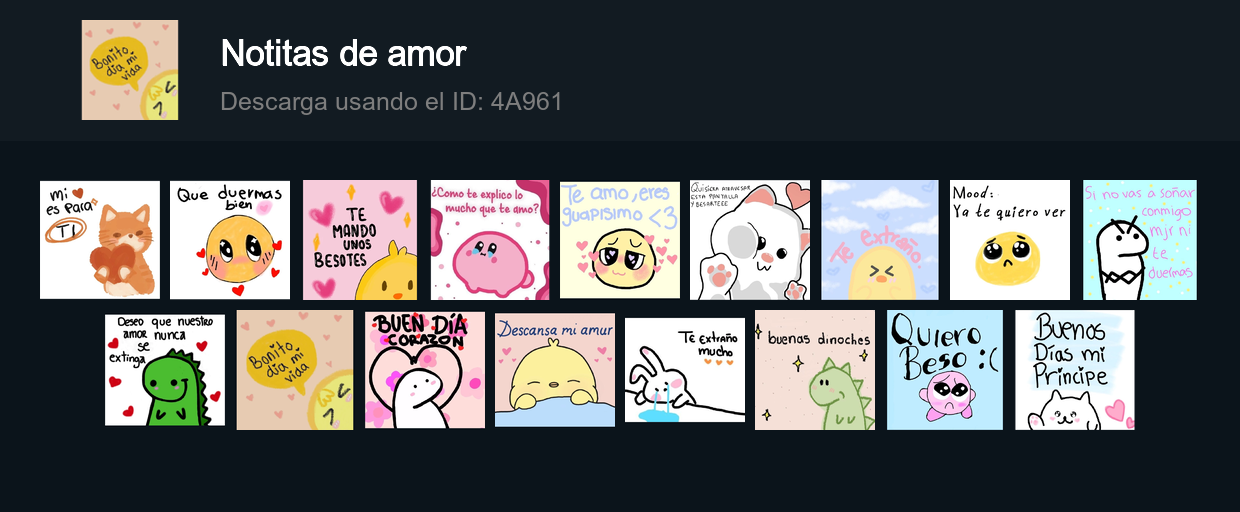Open the 'Si no vas a soñar conmigo' sticker
The image size is (1240, 512).
coord(1140,239)
